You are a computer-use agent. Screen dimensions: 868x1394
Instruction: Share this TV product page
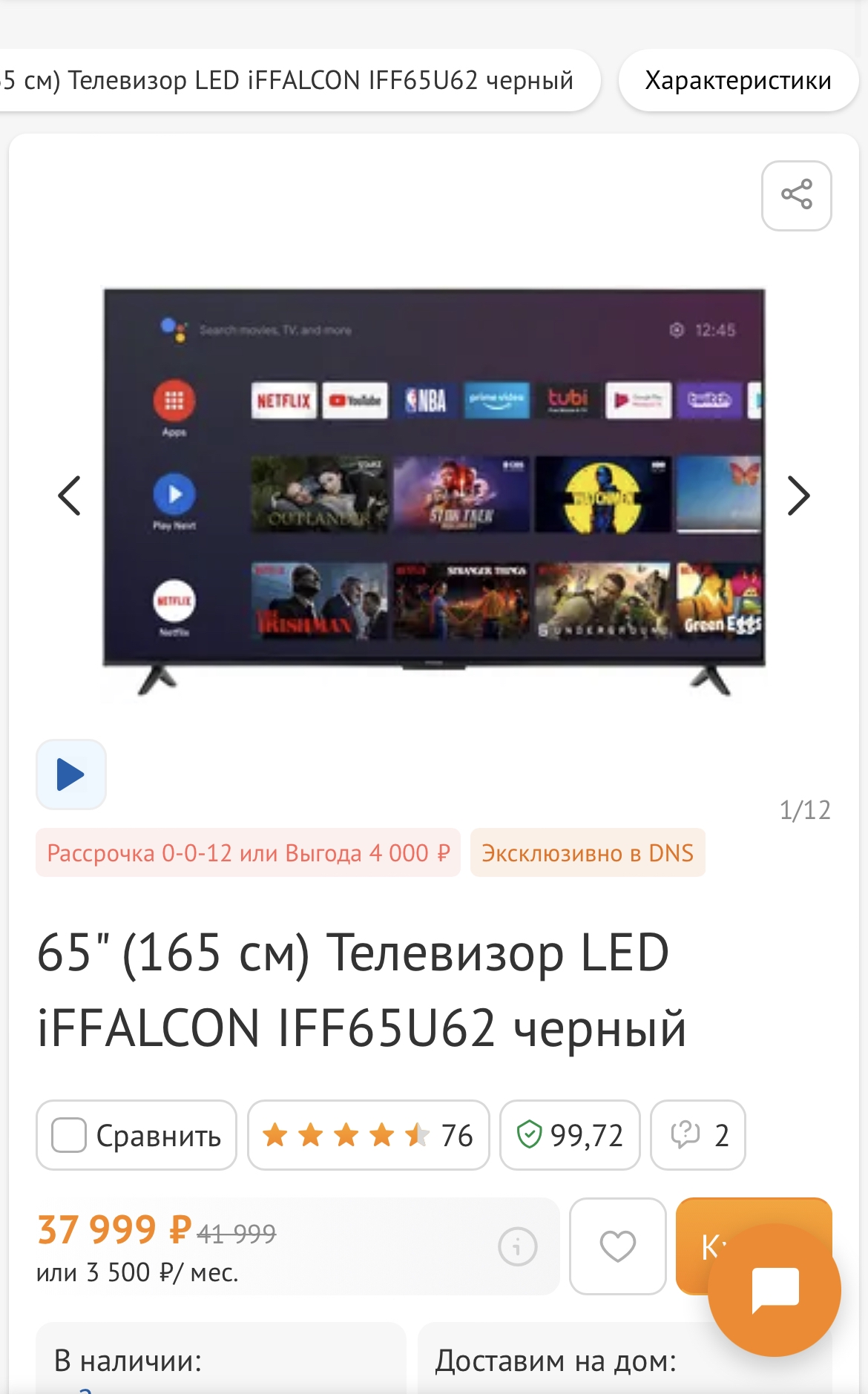pos(796,195)
